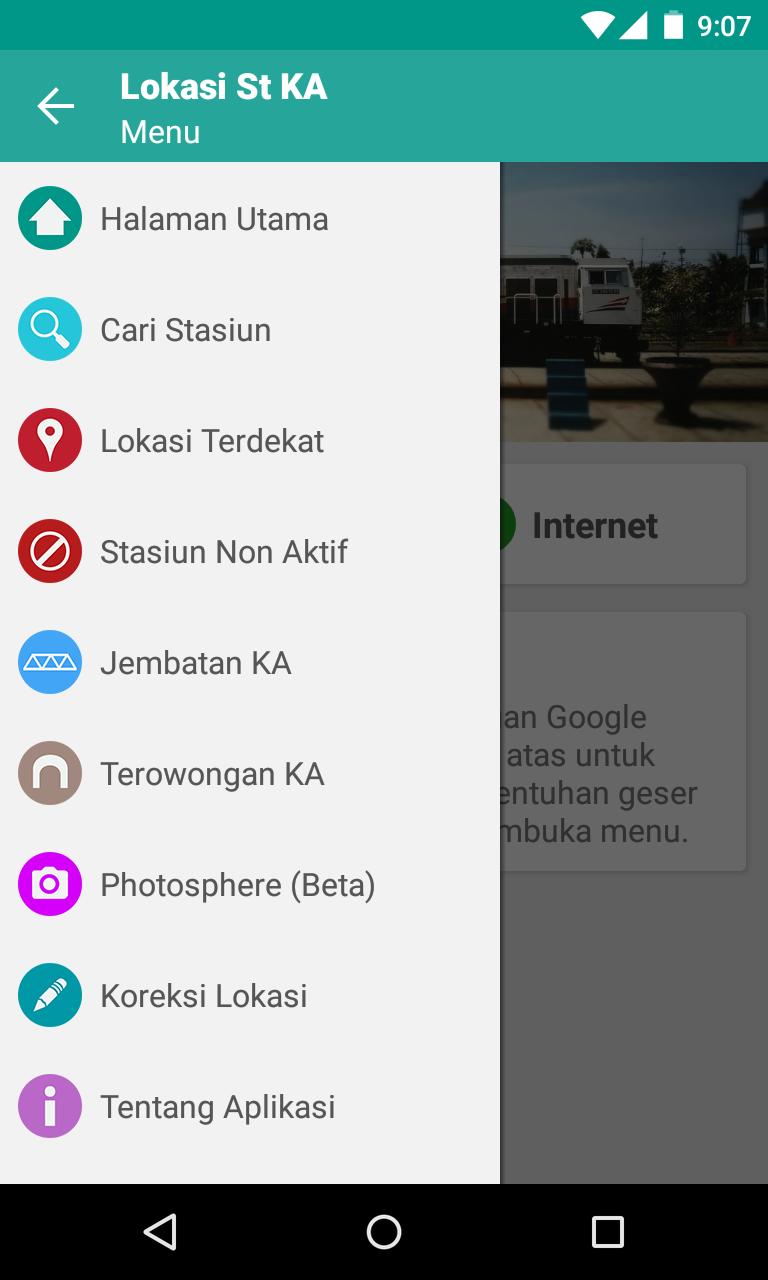Tap the Android home button
768x1280 pixels.
click(x=383, y=1232)
